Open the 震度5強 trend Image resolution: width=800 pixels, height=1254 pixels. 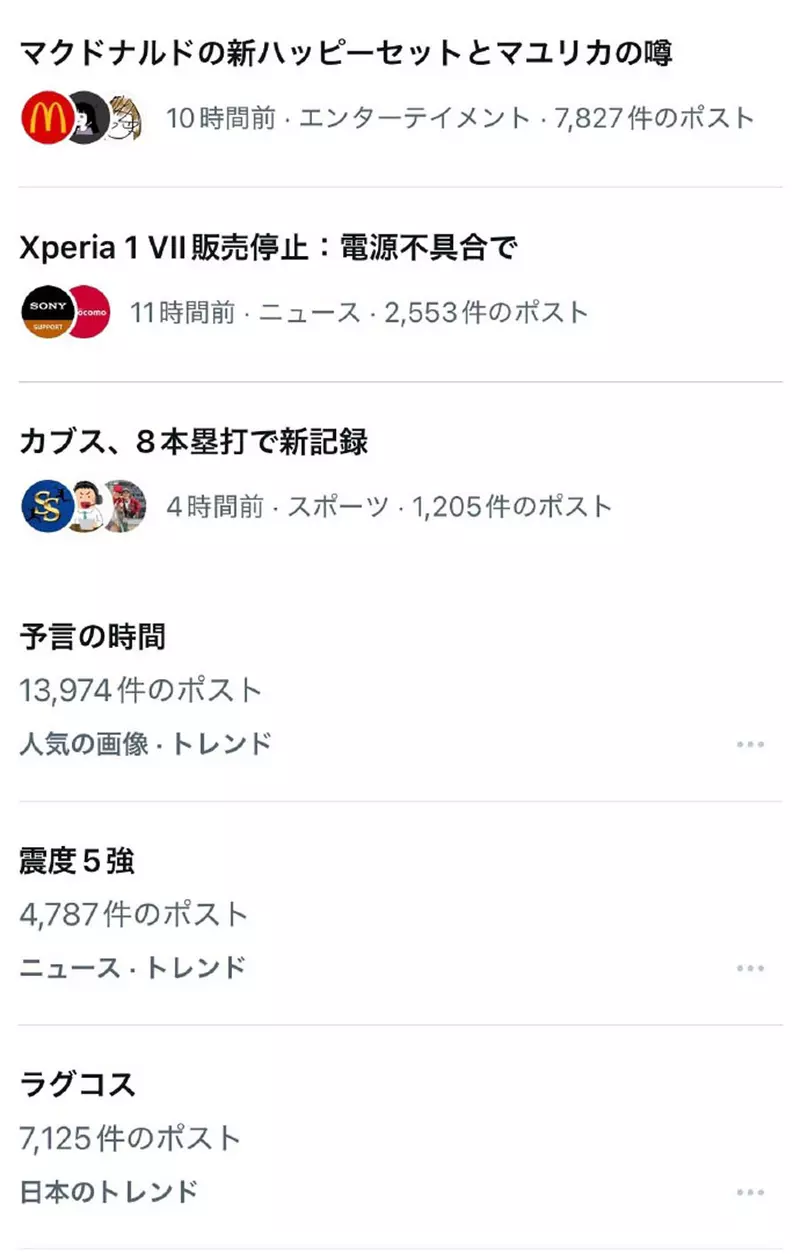[x=80, y=859]
